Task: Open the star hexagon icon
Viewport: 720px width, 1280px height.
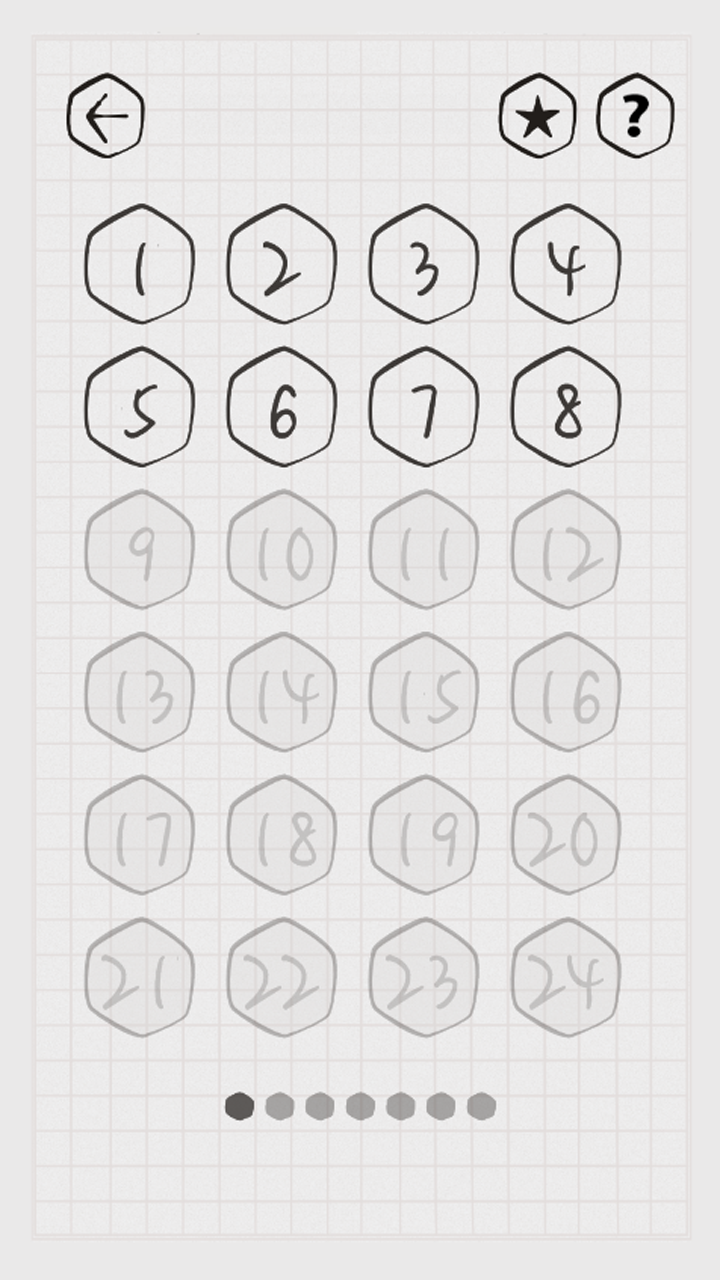Action: pyautogui.click(x=538, y=116)
